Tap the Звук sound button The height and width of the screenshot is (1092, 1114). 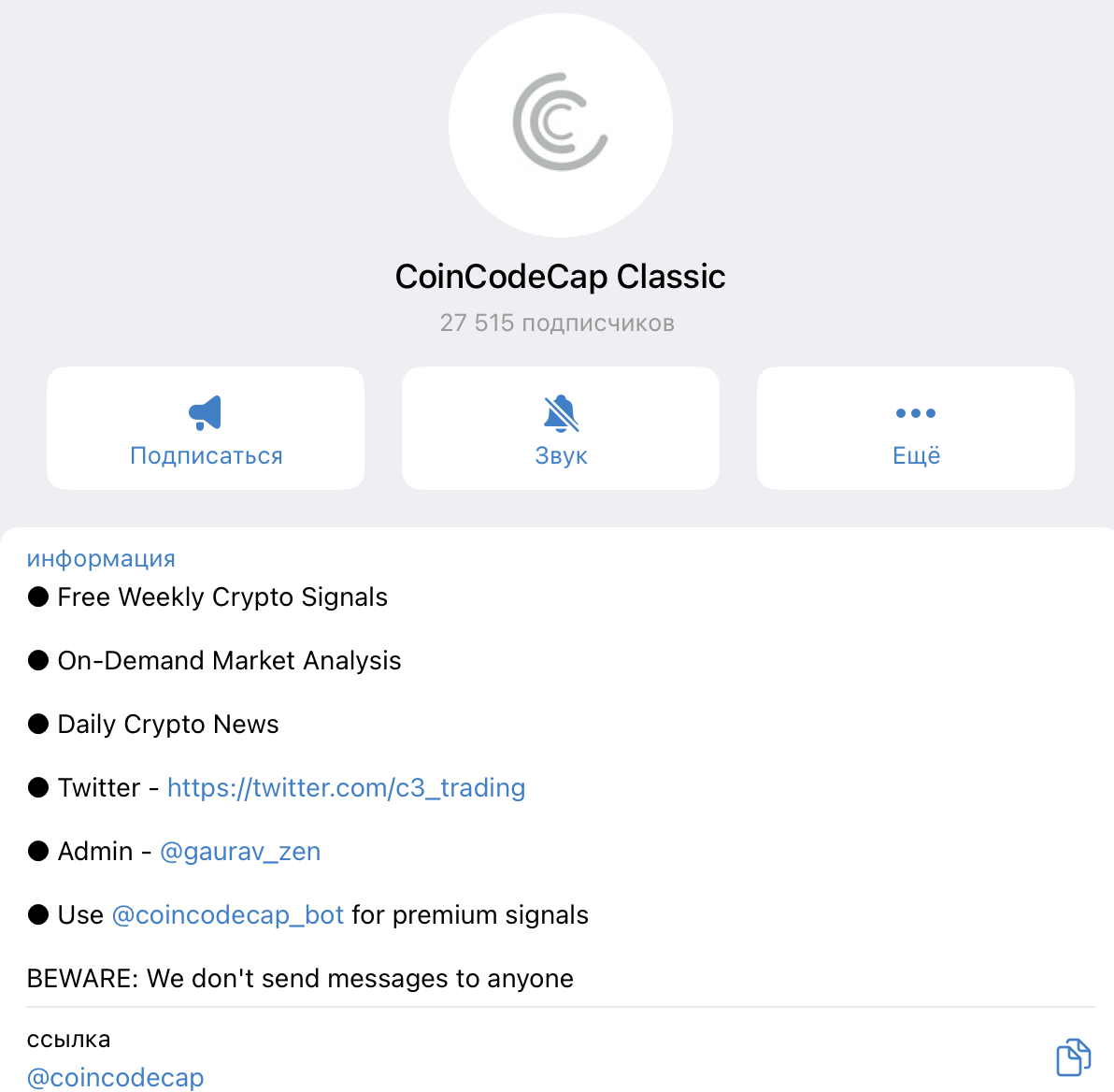(x=561, y=428)
